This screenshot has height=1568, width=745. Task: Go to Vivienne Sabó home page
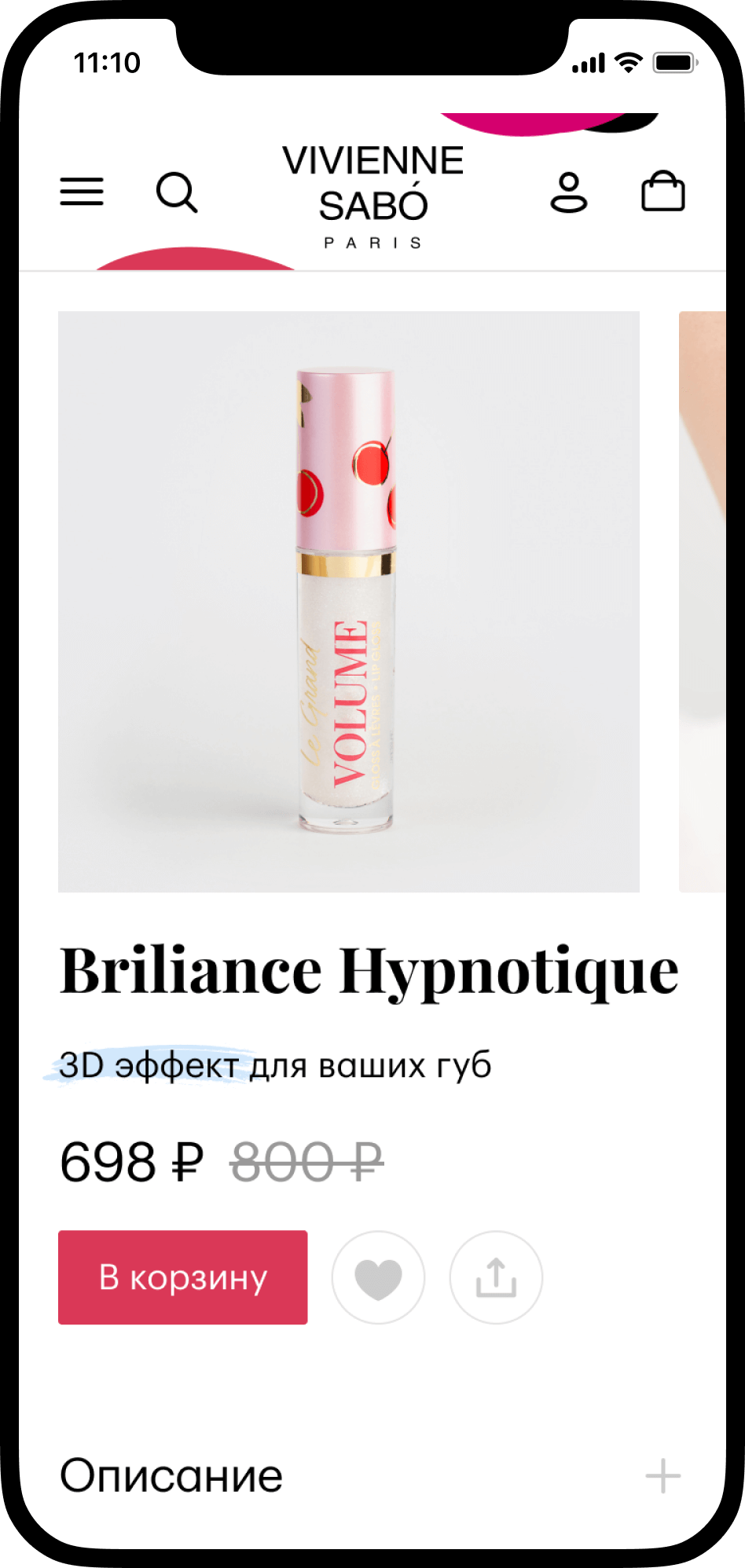373,195
